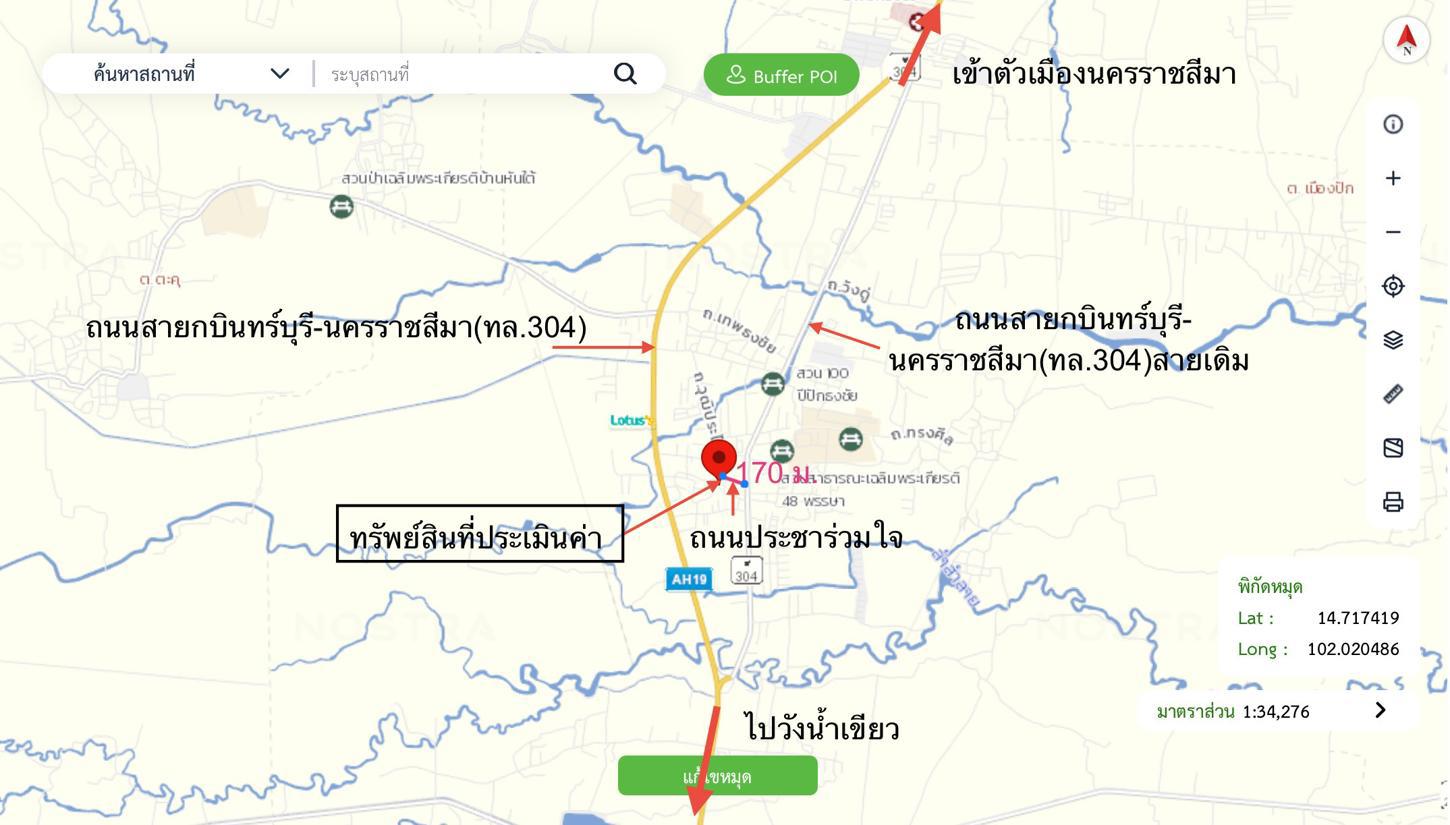The width and height of the screenshot is (1450, 825).
Task: Open the map information icon
Action: tap(1393, 124)
